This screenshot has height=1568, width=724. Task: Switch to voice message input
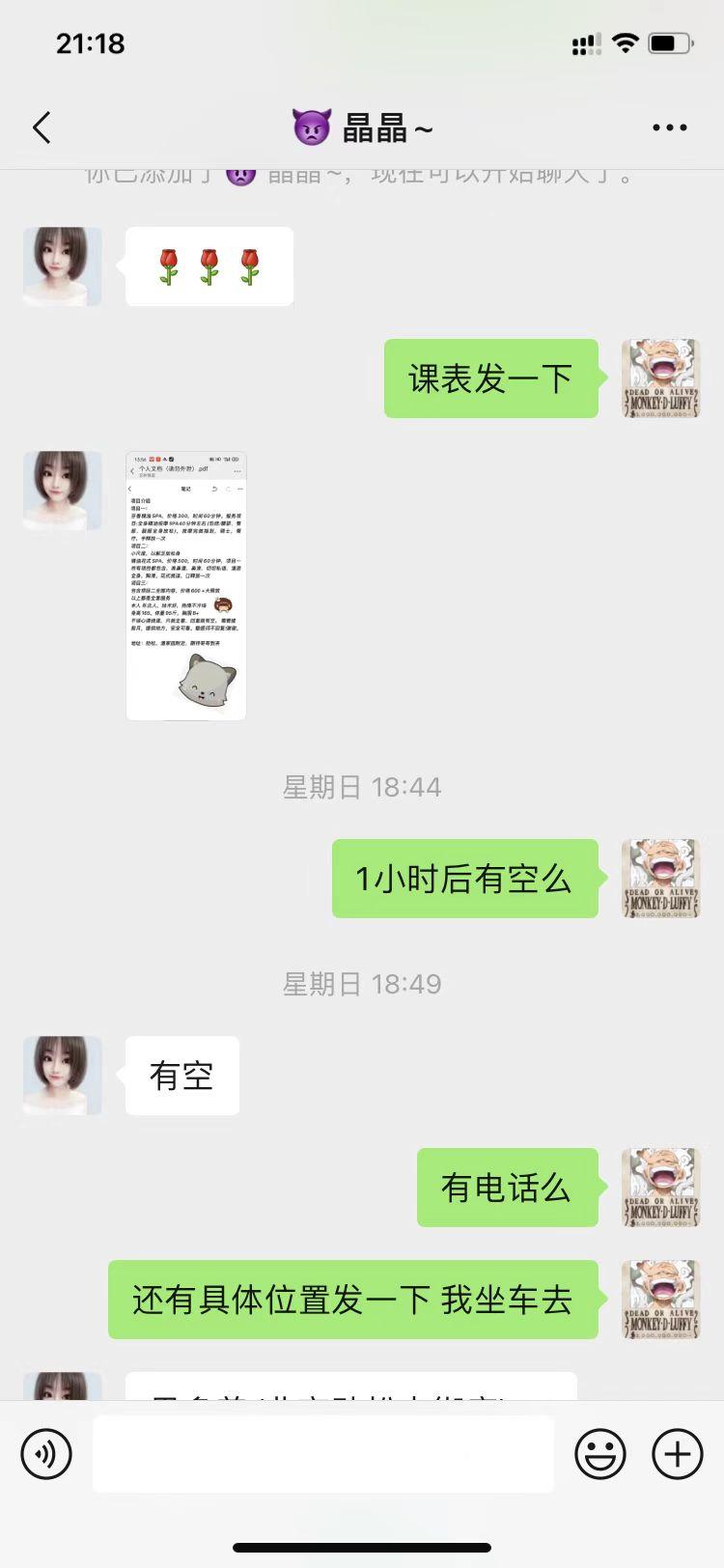[x=46, y=1453]
